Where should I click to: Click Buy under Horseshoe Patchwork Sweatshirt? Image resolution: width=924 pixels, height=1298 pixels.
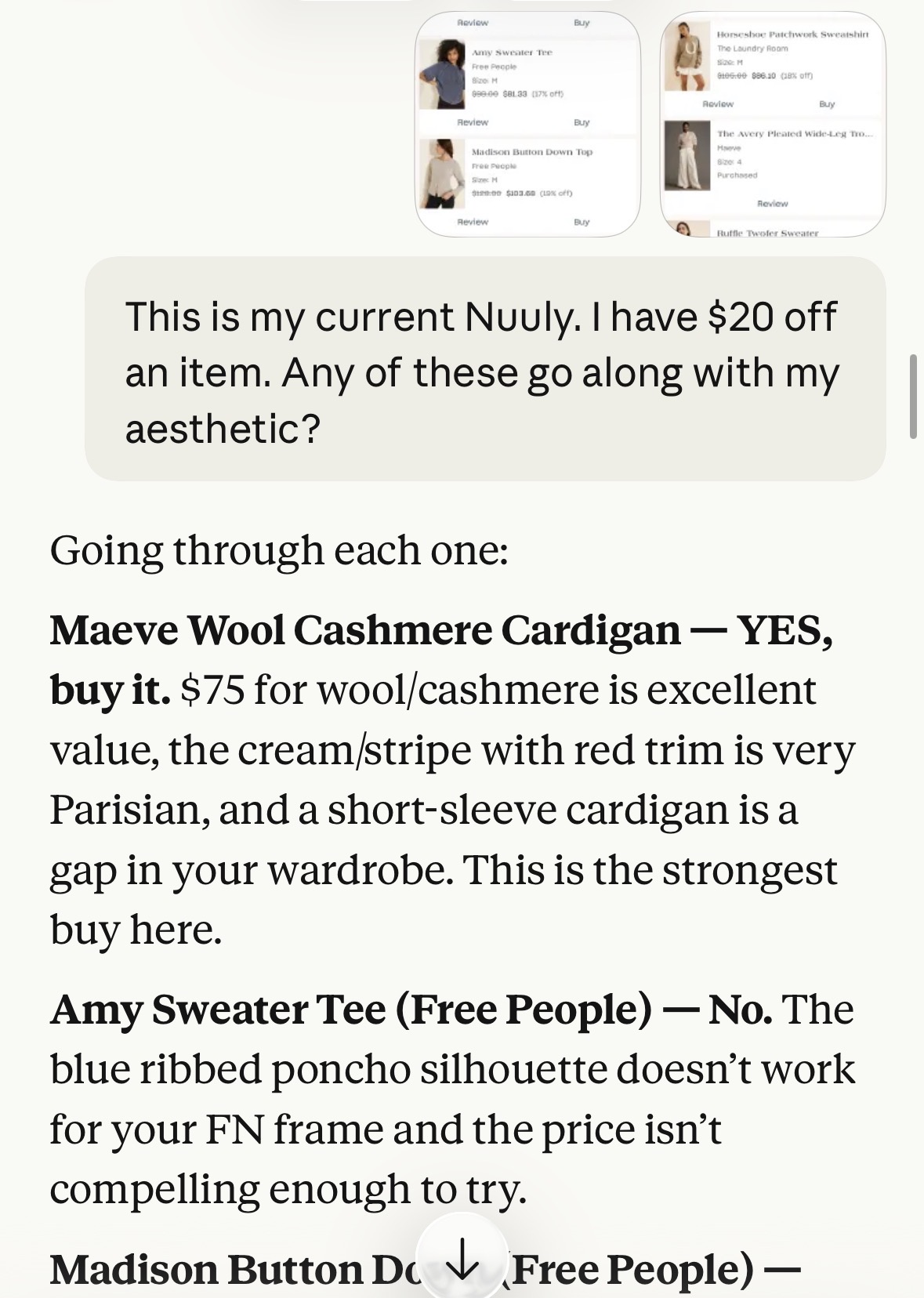[x=828, y=102]
